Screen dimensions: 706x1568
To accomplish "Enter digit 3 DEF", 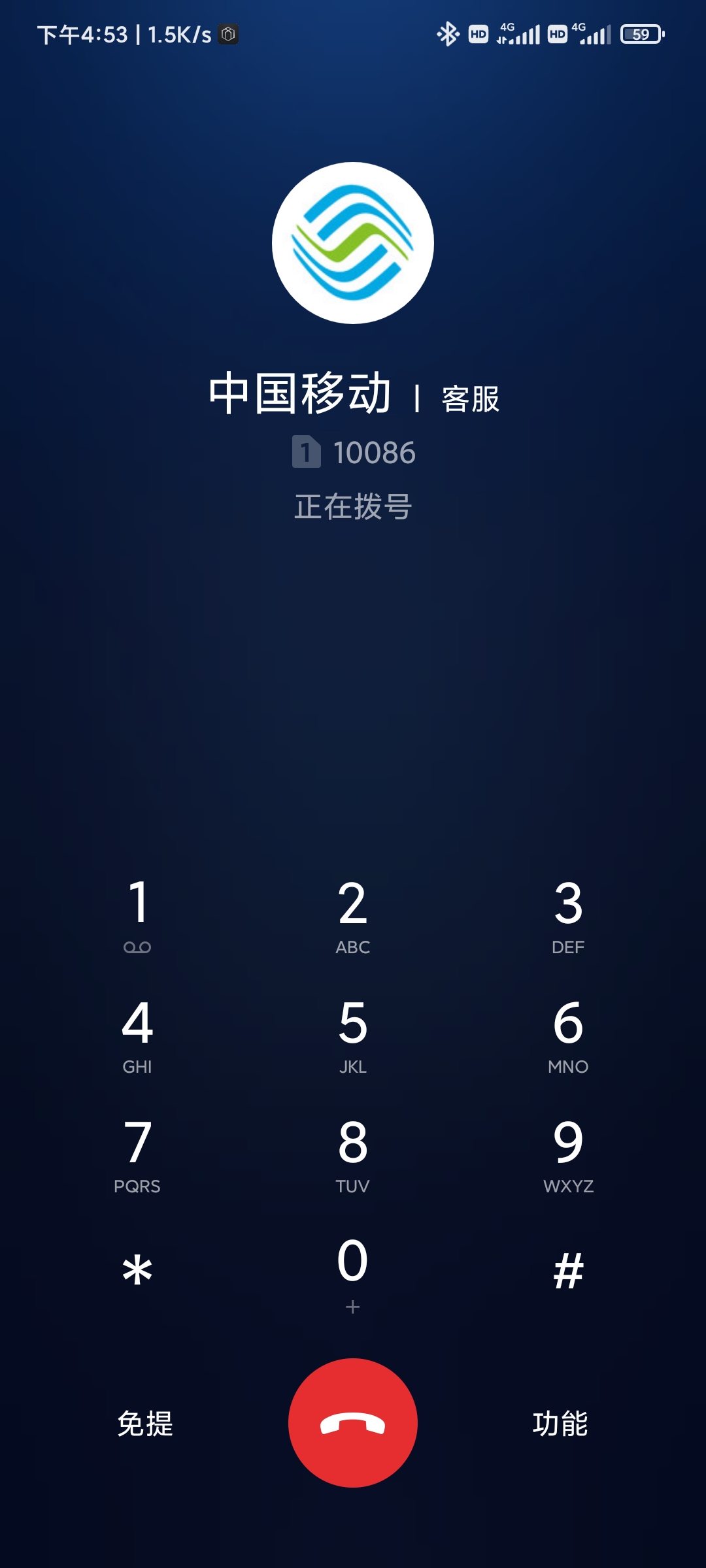I will click(x=568, y=915).
